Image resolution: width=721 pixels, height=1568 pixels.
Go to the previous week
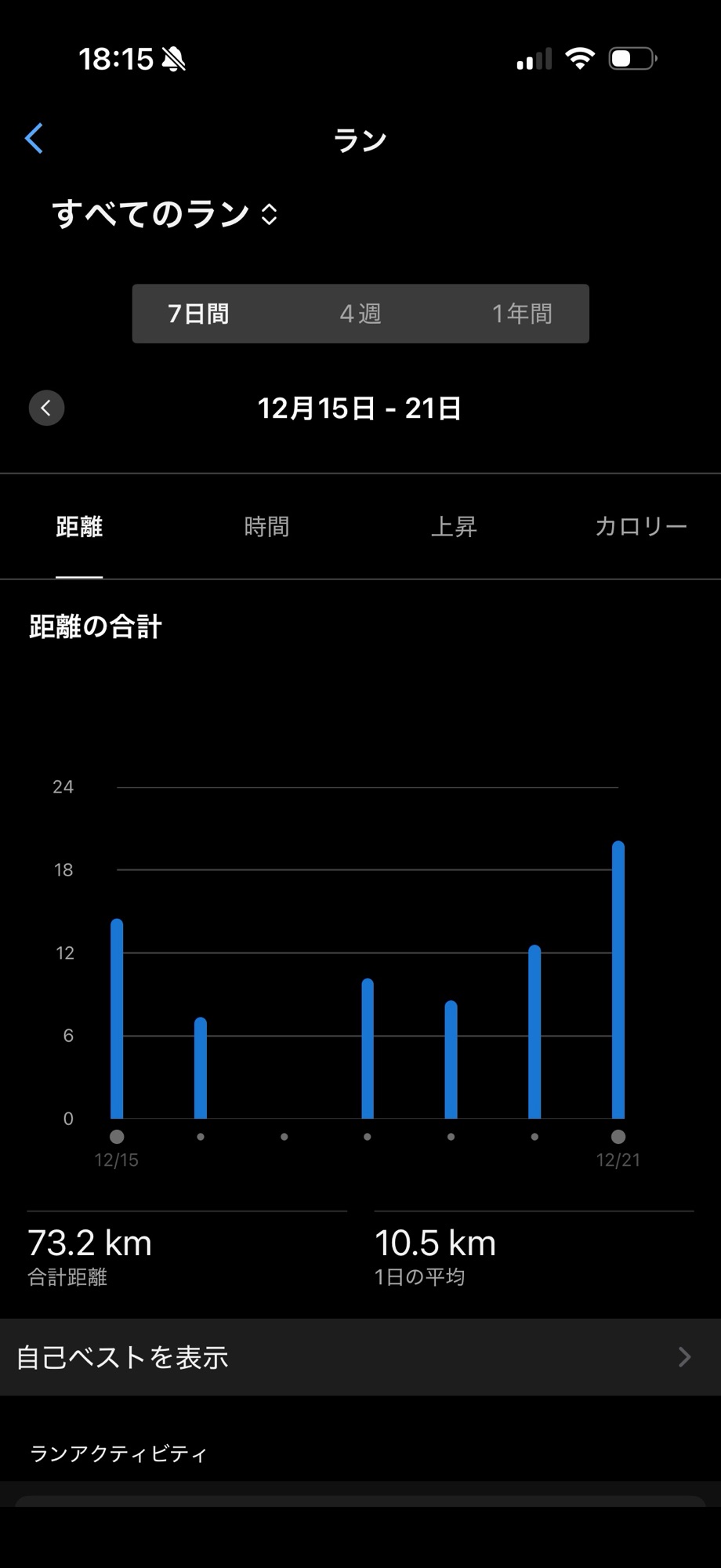(x=46, y=408)
